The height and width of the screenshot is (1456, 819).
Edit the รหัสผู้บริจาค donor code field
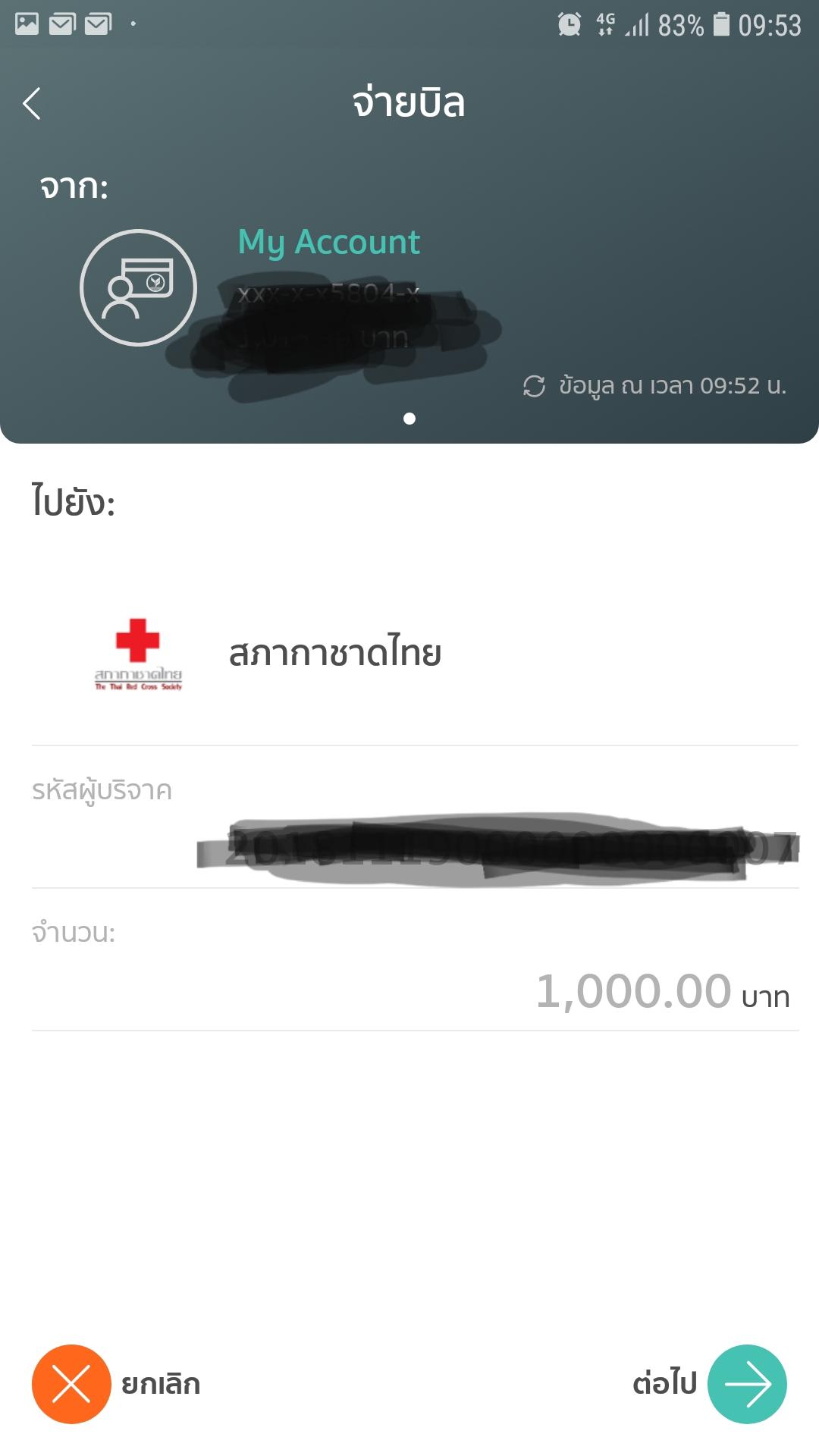pos(493,846)
